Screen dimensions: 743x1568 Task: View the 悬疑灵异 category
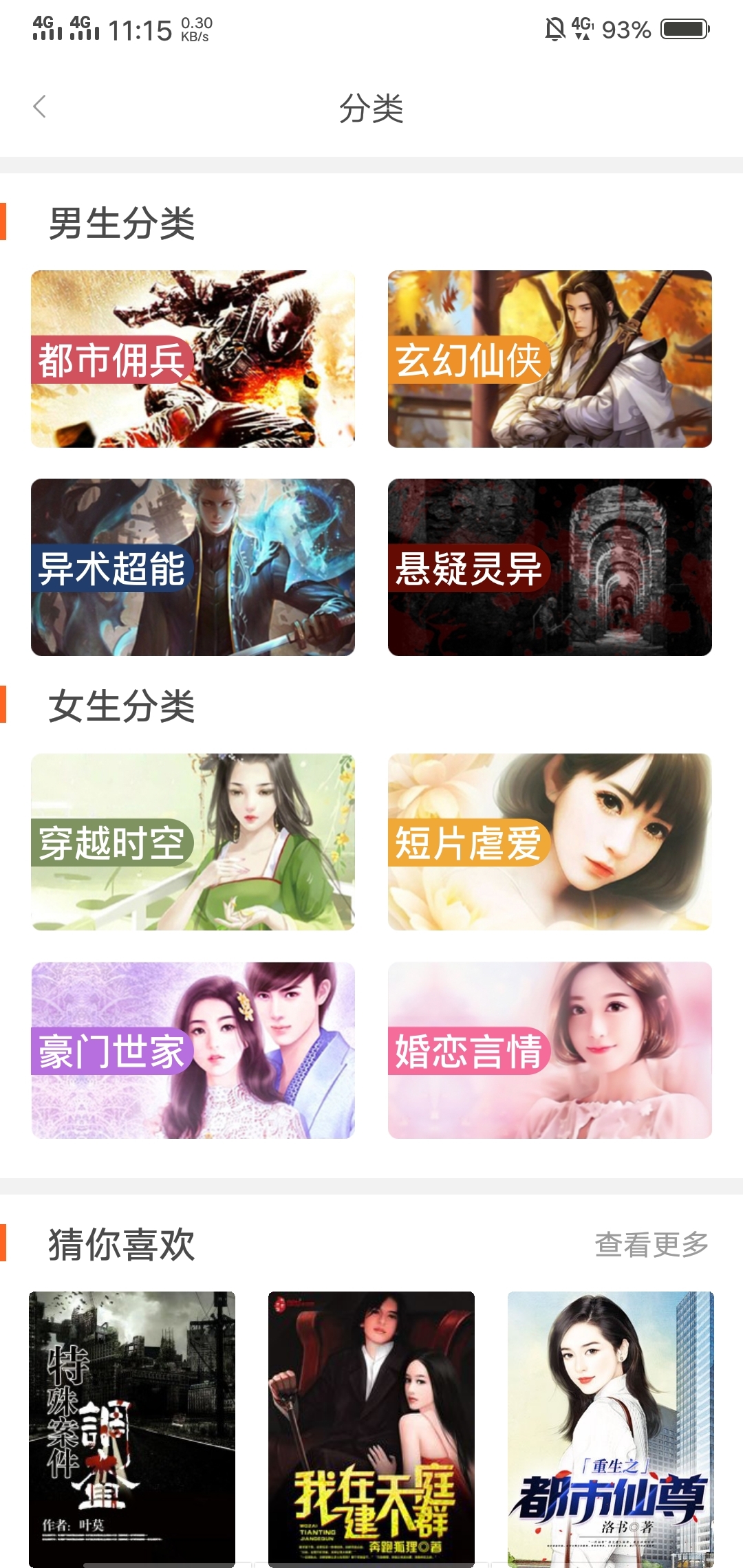pos(550,567)
